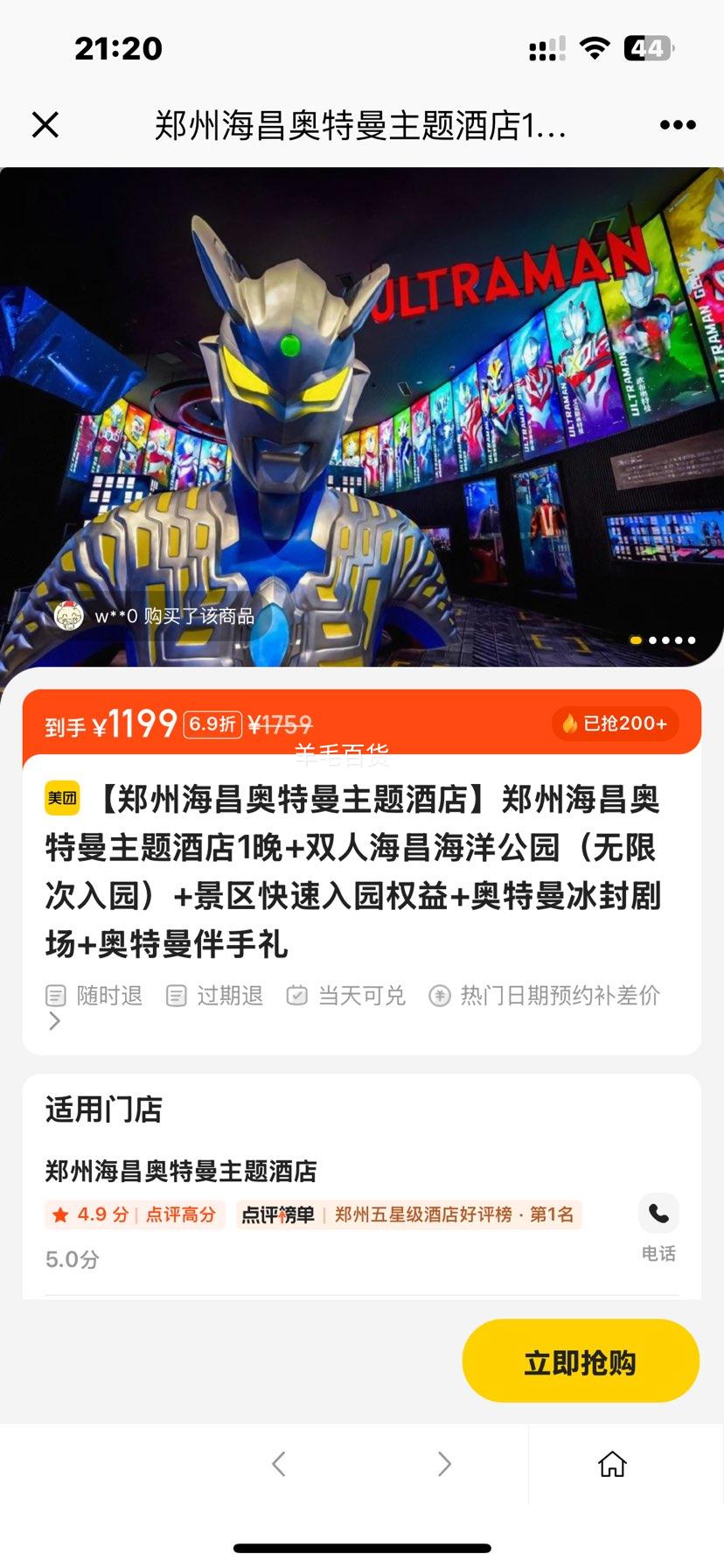Expand the refund policy details chevron
Image resolution: width=724 pixels, height=1568 pixels.
pos(55,1020)
